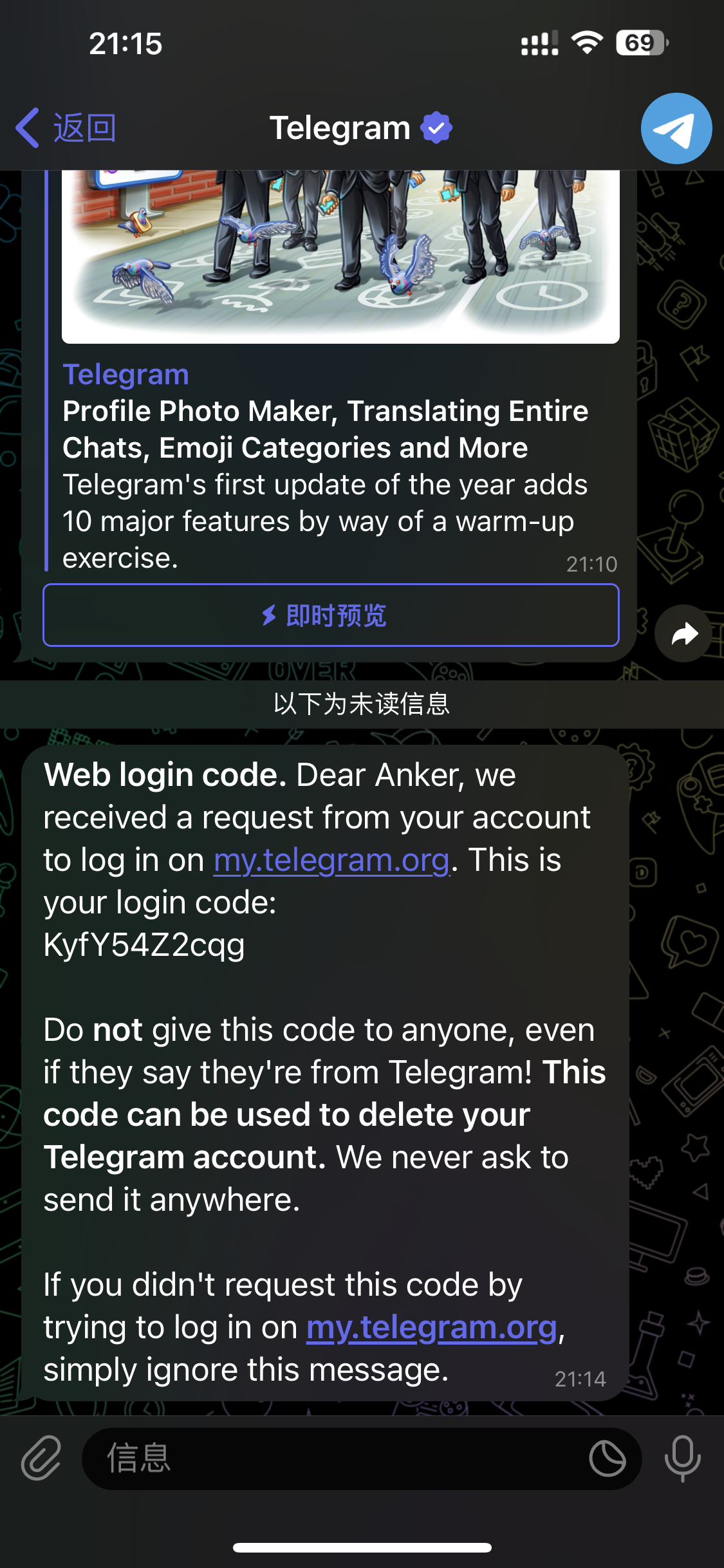
Task: Tap the attach paperclip icon
Action: tap(41, 1458)
